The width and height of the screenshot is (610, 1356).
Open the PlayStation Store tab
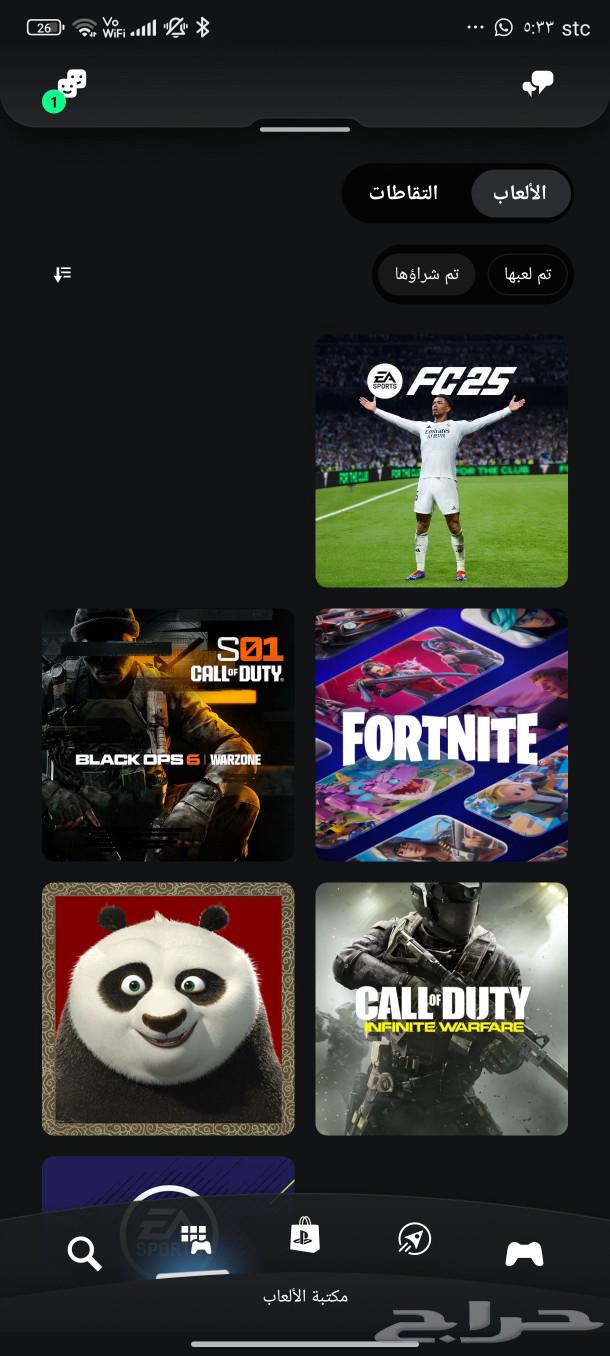(304, 1238)
